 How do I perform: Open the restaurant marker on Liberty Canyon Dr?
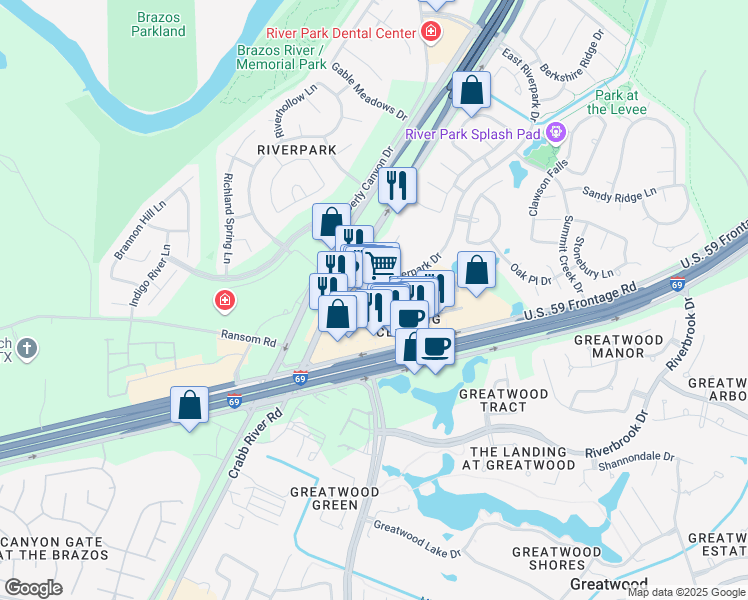397,185
